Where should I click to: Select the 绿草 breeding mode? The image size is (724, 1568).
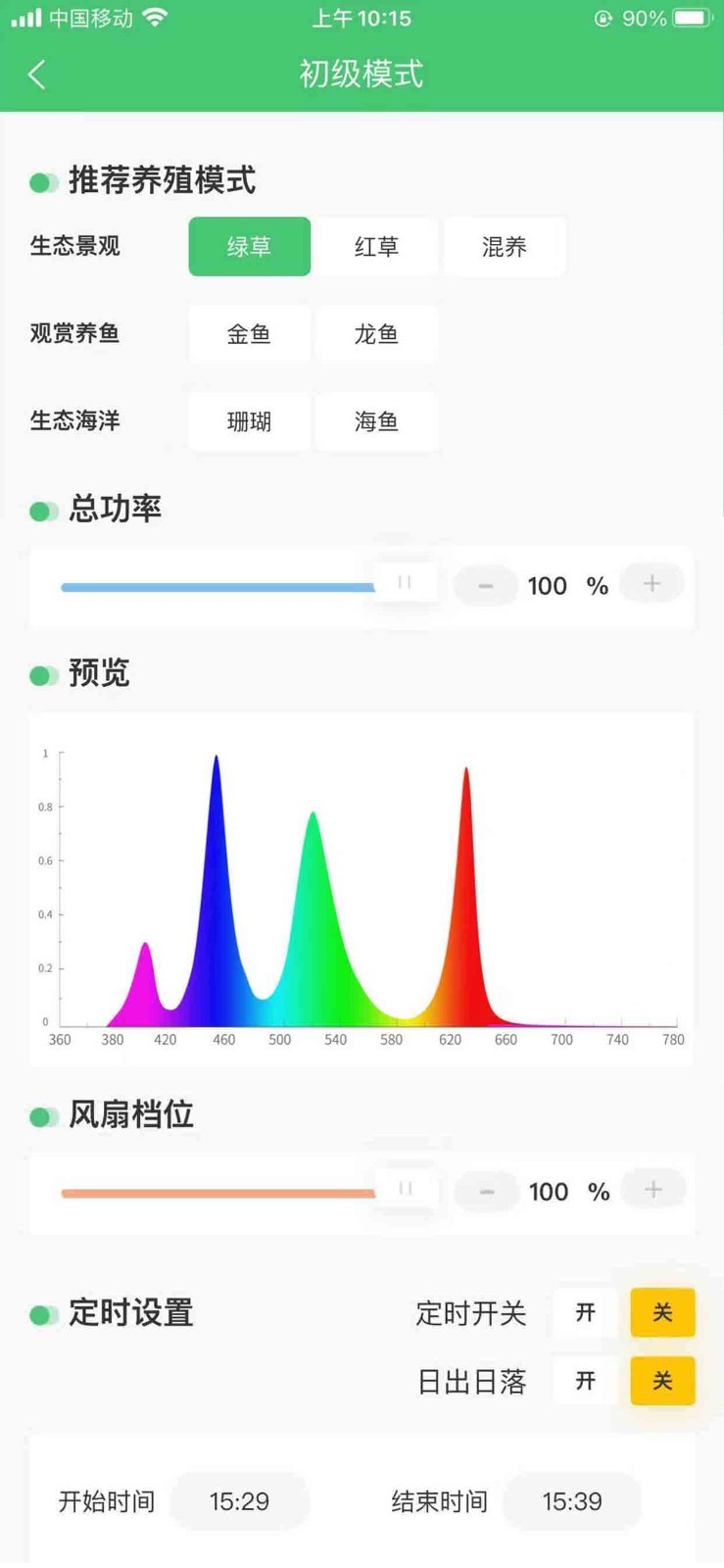point(249,247)
